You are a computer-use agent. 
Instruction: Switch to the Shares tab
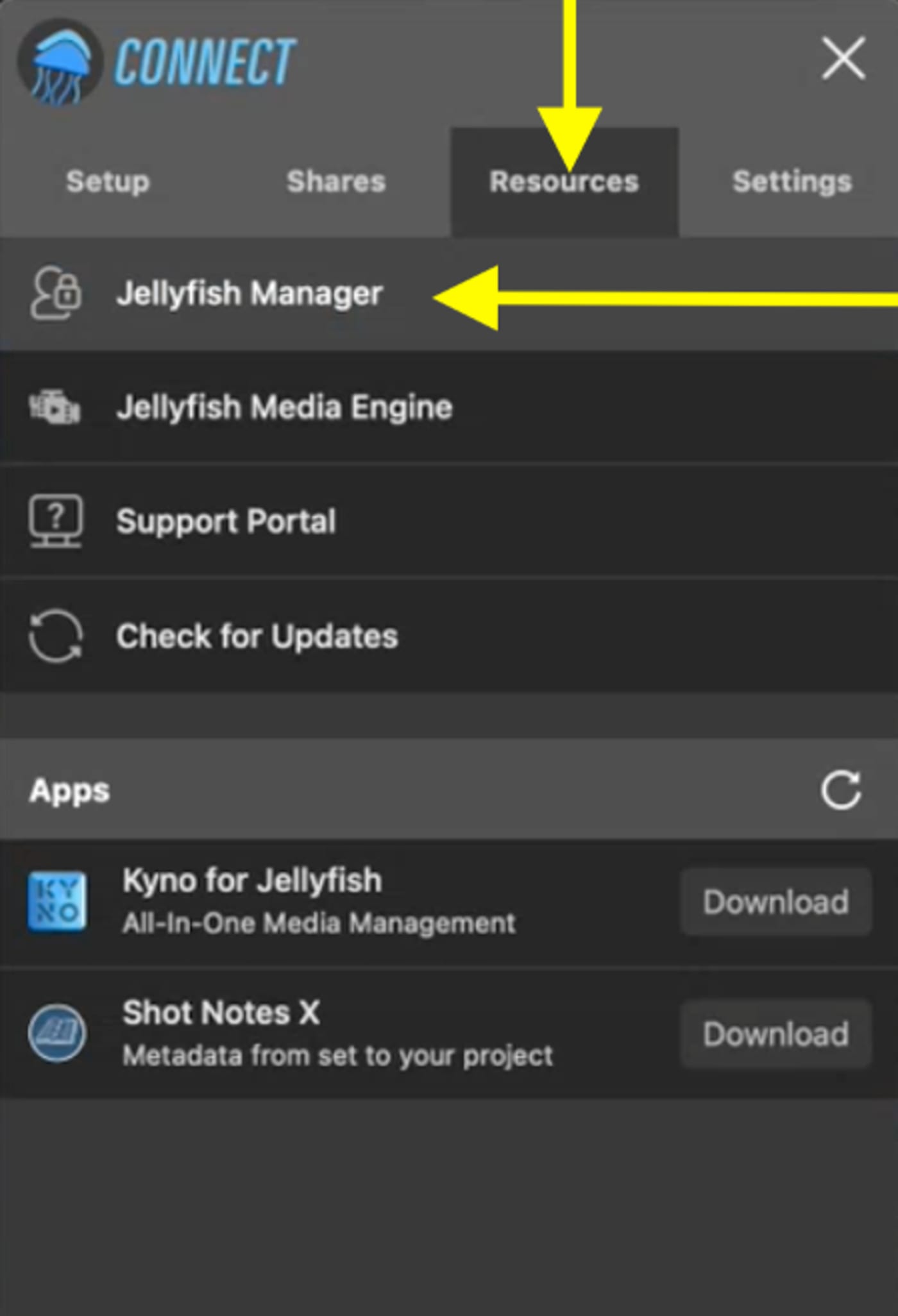pos(336,181)
